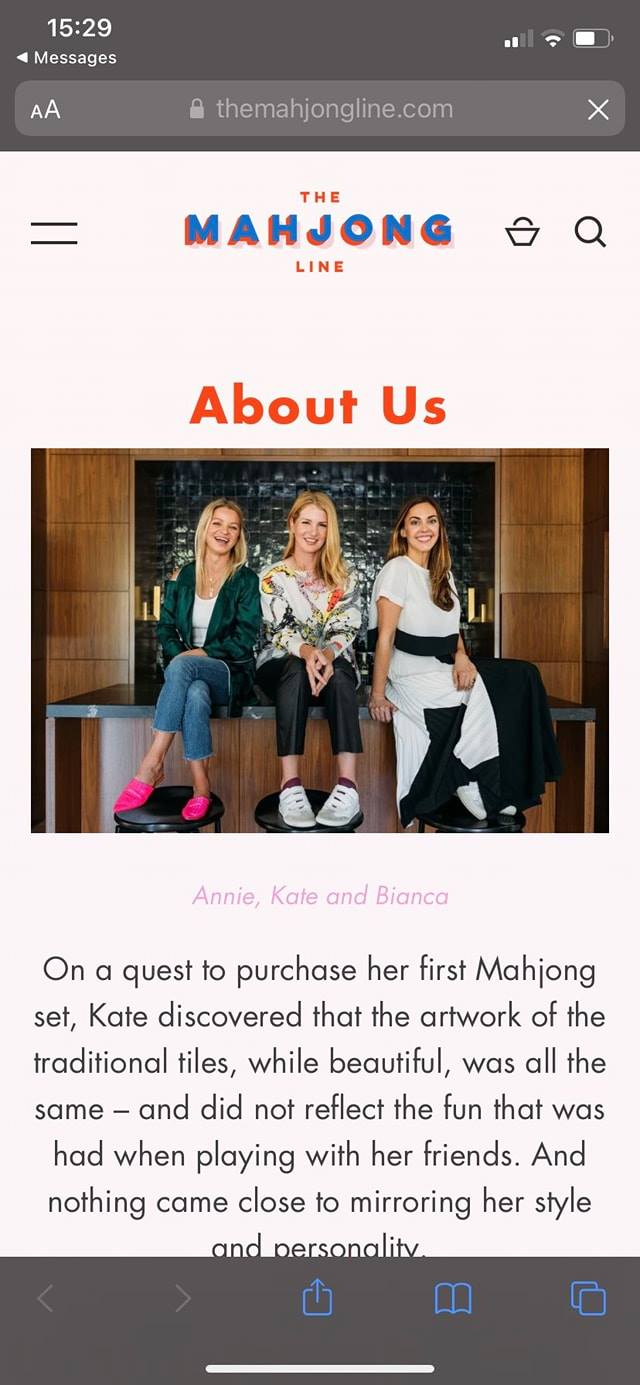
Task: Tap the themahjongline.com address bar
Action: [320, 109]
